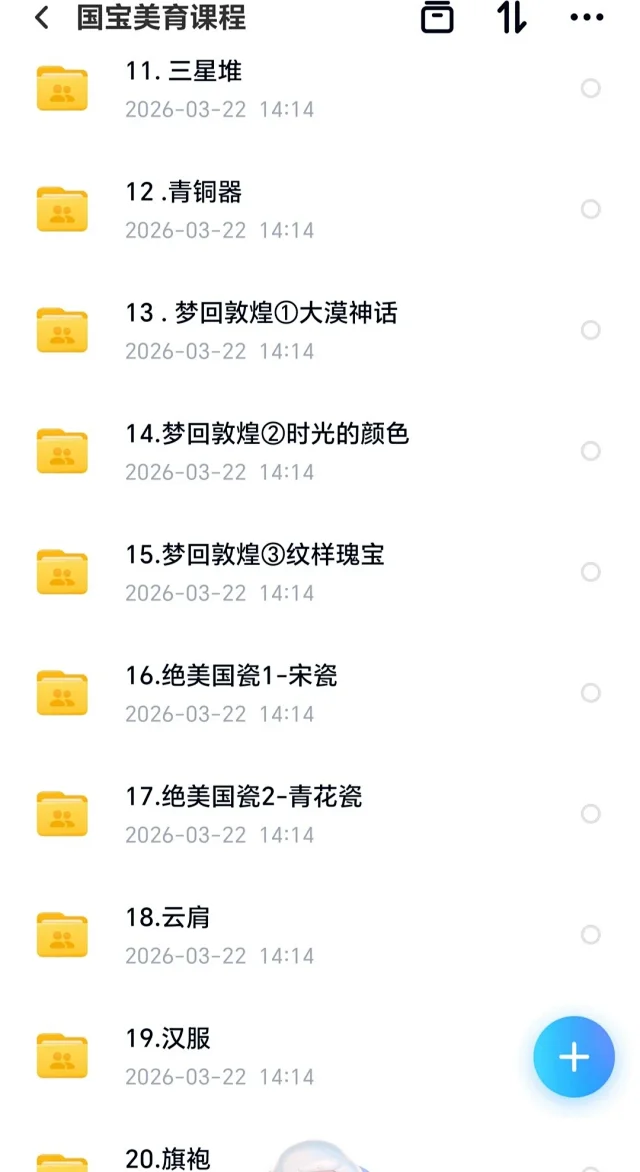Select the 18.云肩 folder circle
The width and height of the screenshot is (640, 1172).
pos(591,935)
